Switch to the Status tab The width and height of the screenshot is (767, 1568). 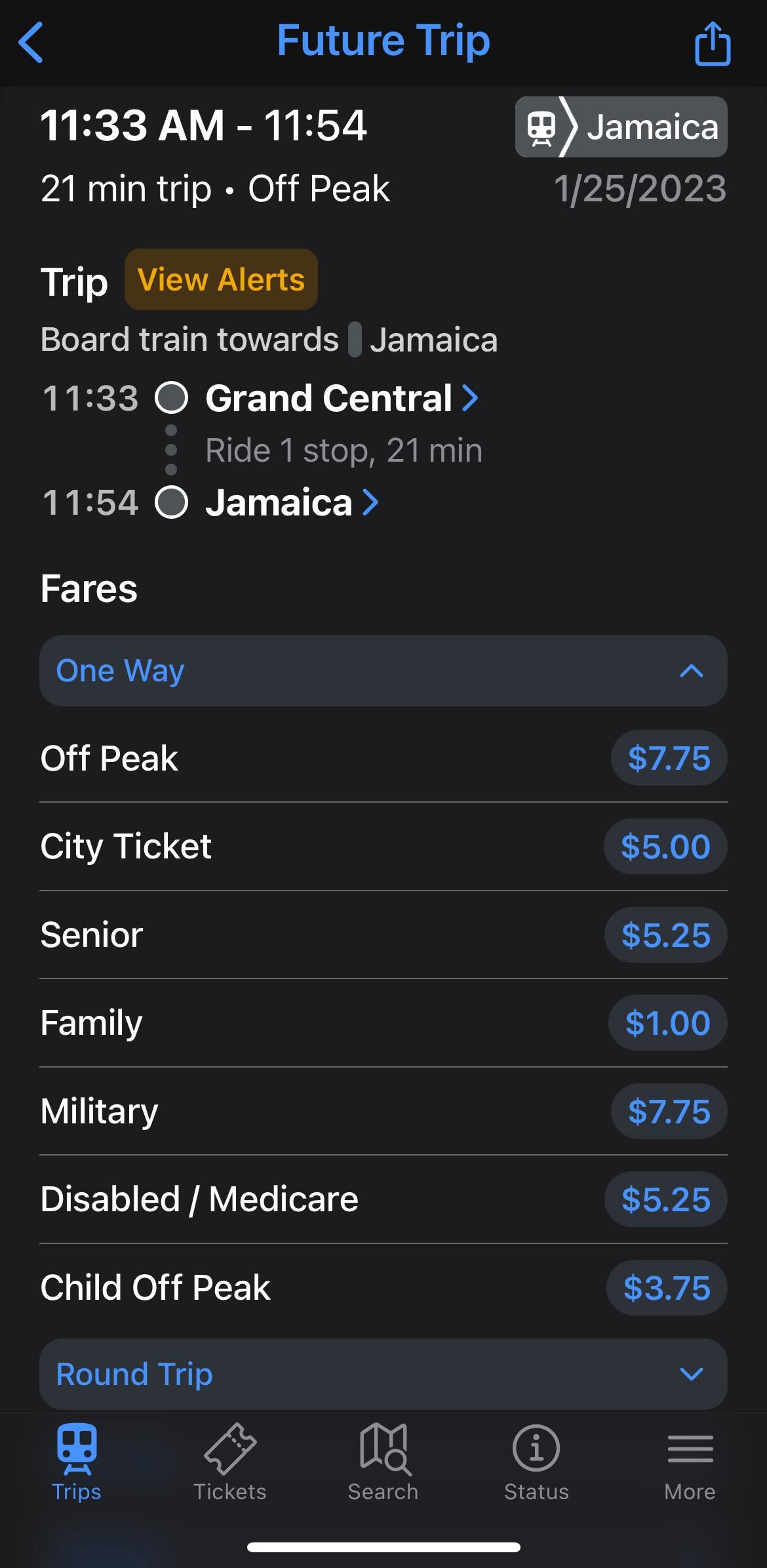point(536,1462)
